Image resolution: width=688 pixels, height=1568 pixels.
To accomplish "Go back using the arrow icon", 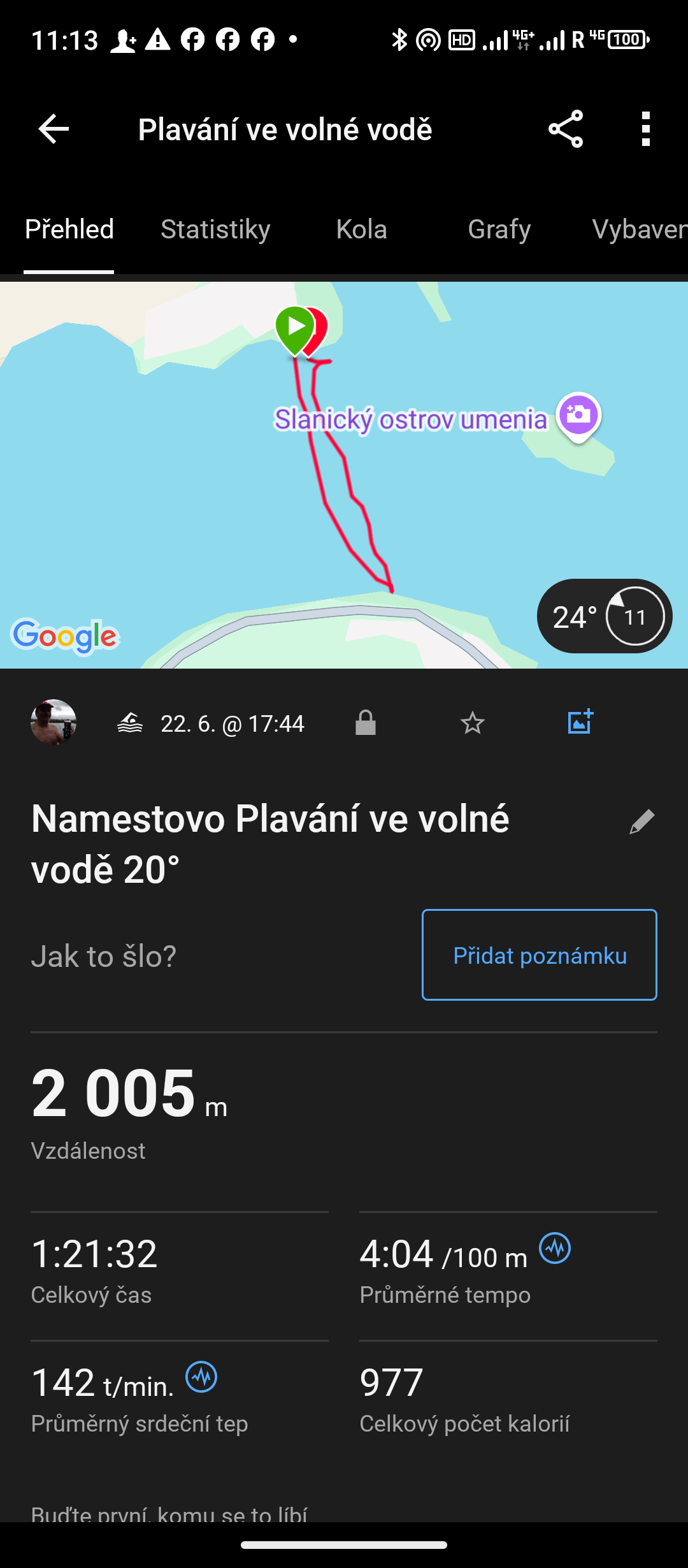I will (54, 129).
